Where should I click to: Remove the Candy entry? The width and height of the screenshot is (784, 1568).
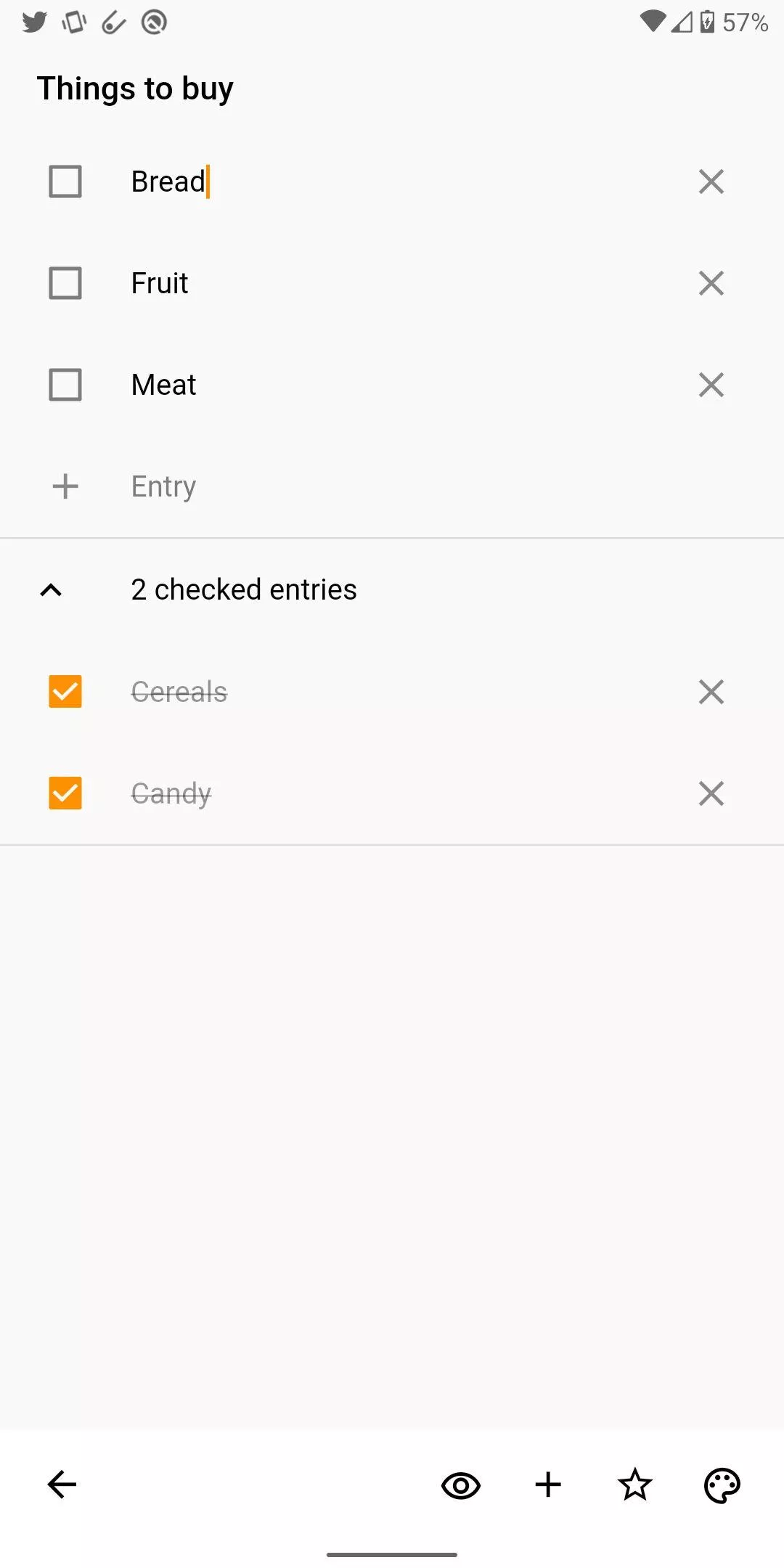pos(711,793)
